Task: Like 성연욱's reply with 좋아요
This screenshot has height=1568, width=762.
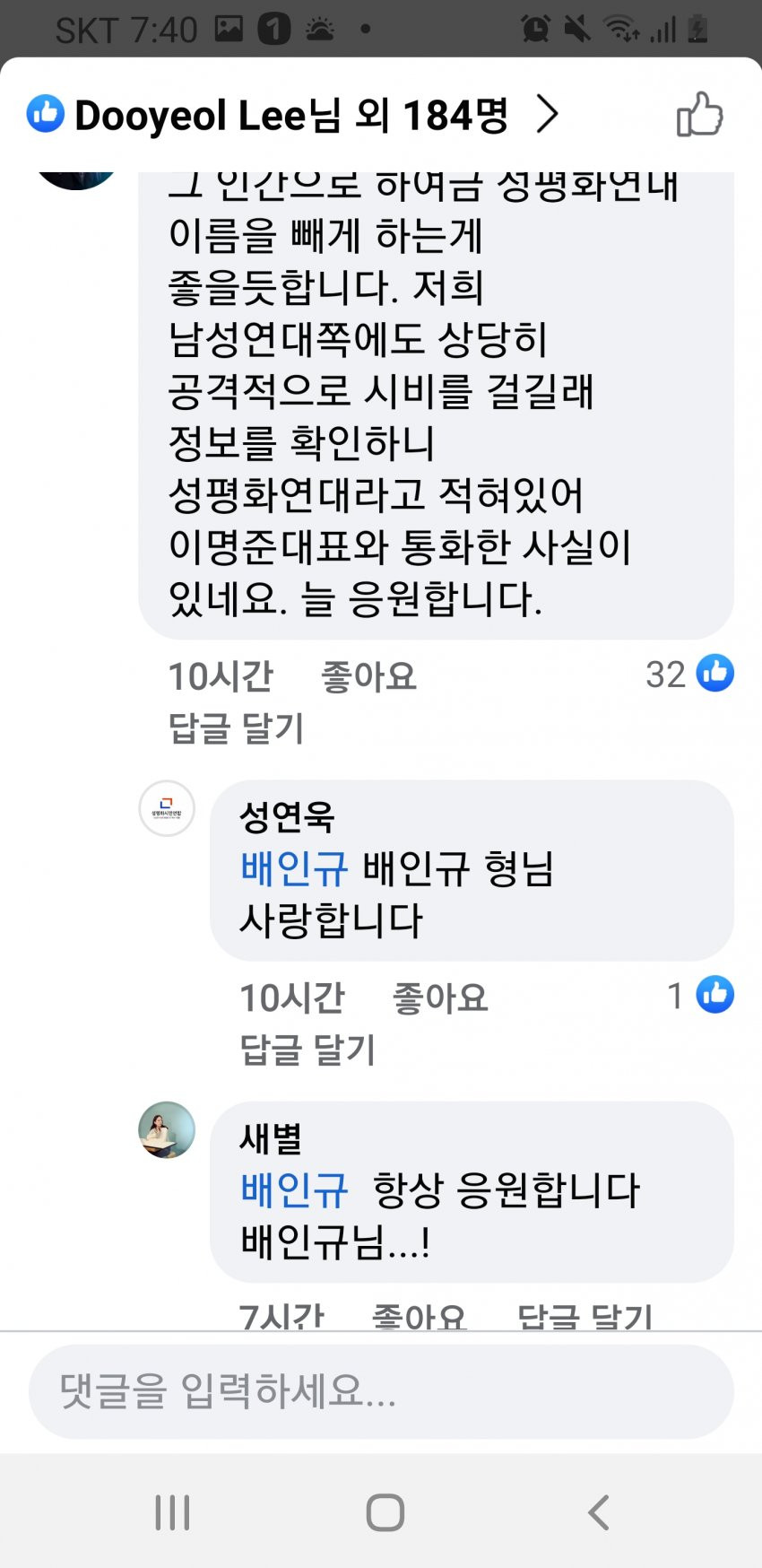Action: pos(439,997)
